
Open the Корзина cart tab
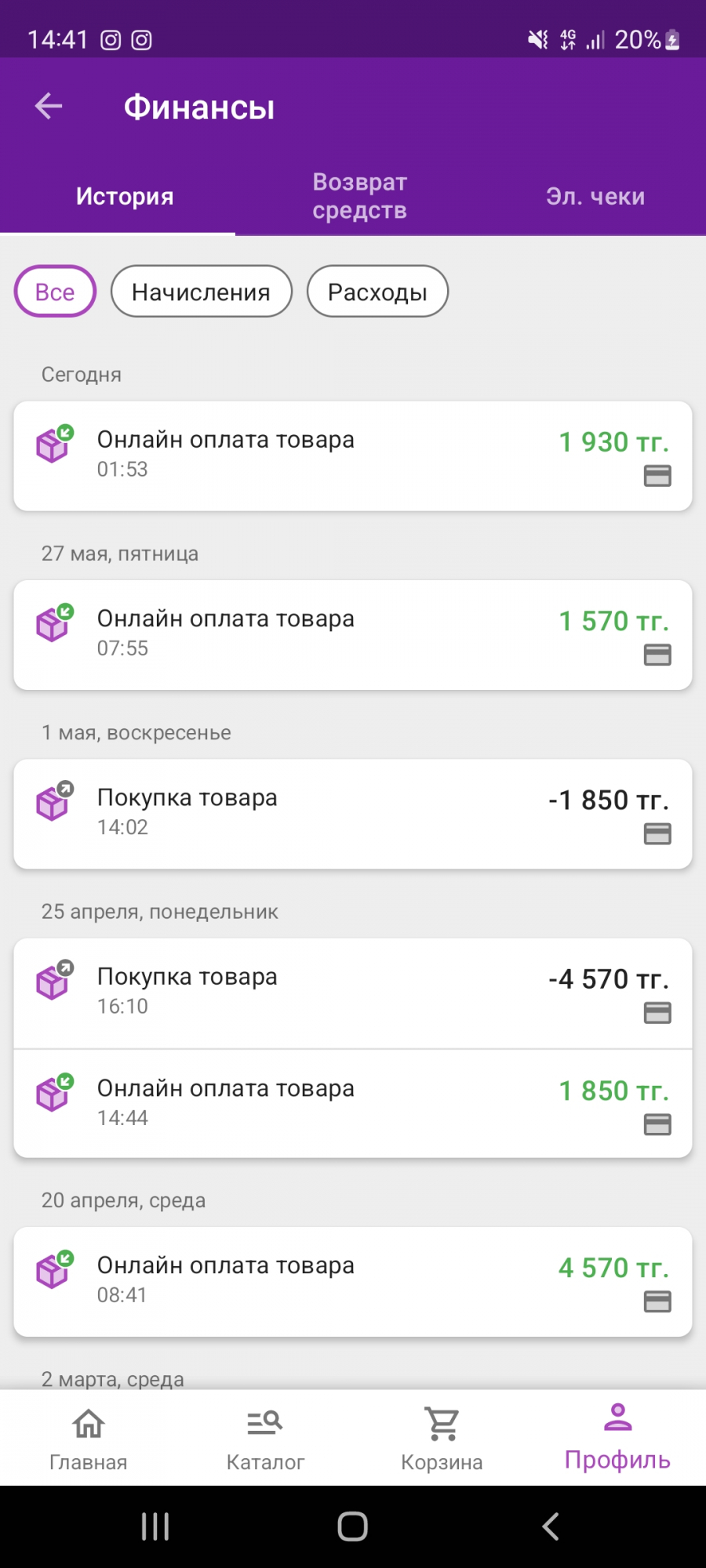tap(442, 1438)
